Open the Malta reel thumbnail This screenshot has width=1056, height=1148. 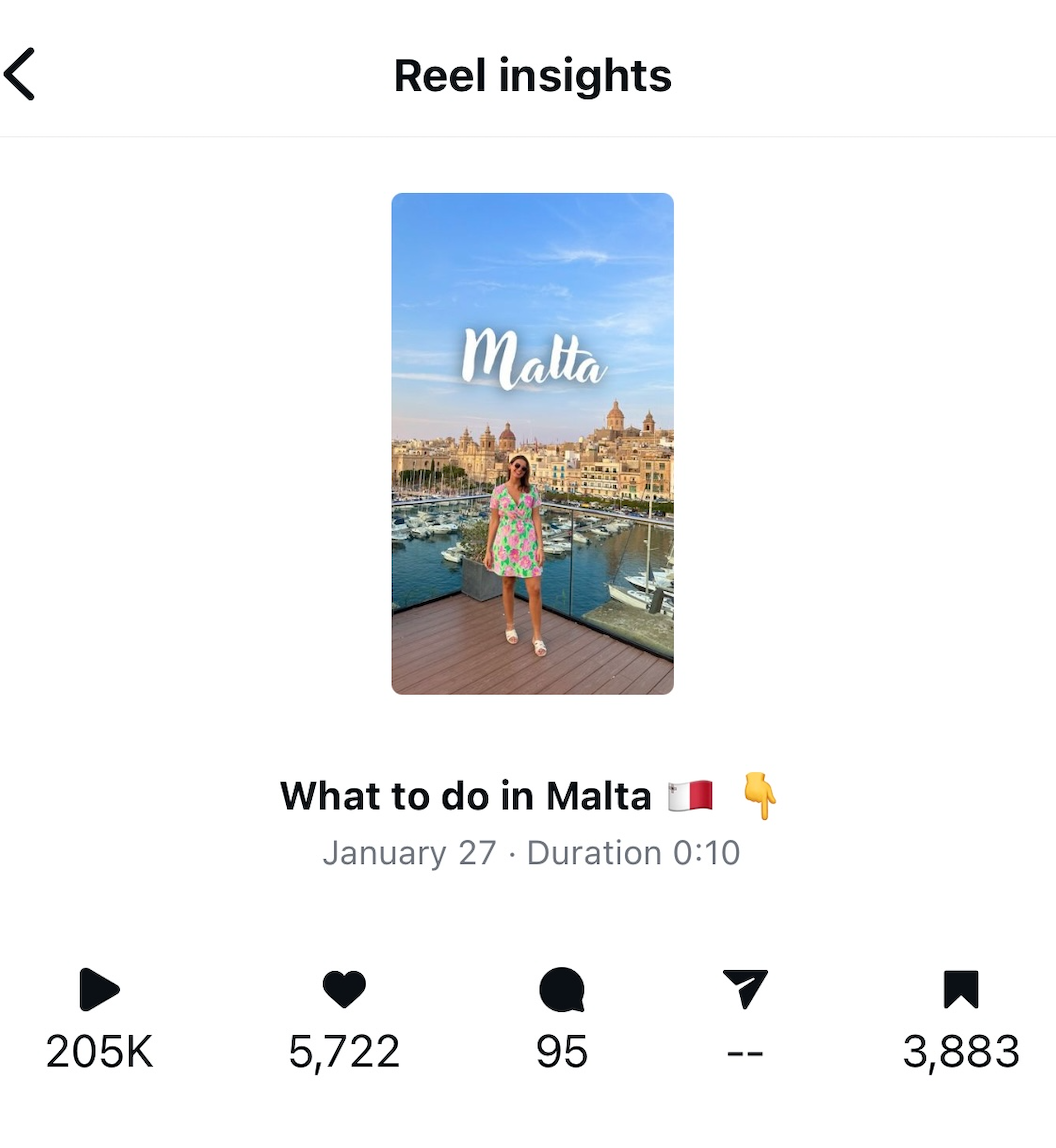(532, 443)
